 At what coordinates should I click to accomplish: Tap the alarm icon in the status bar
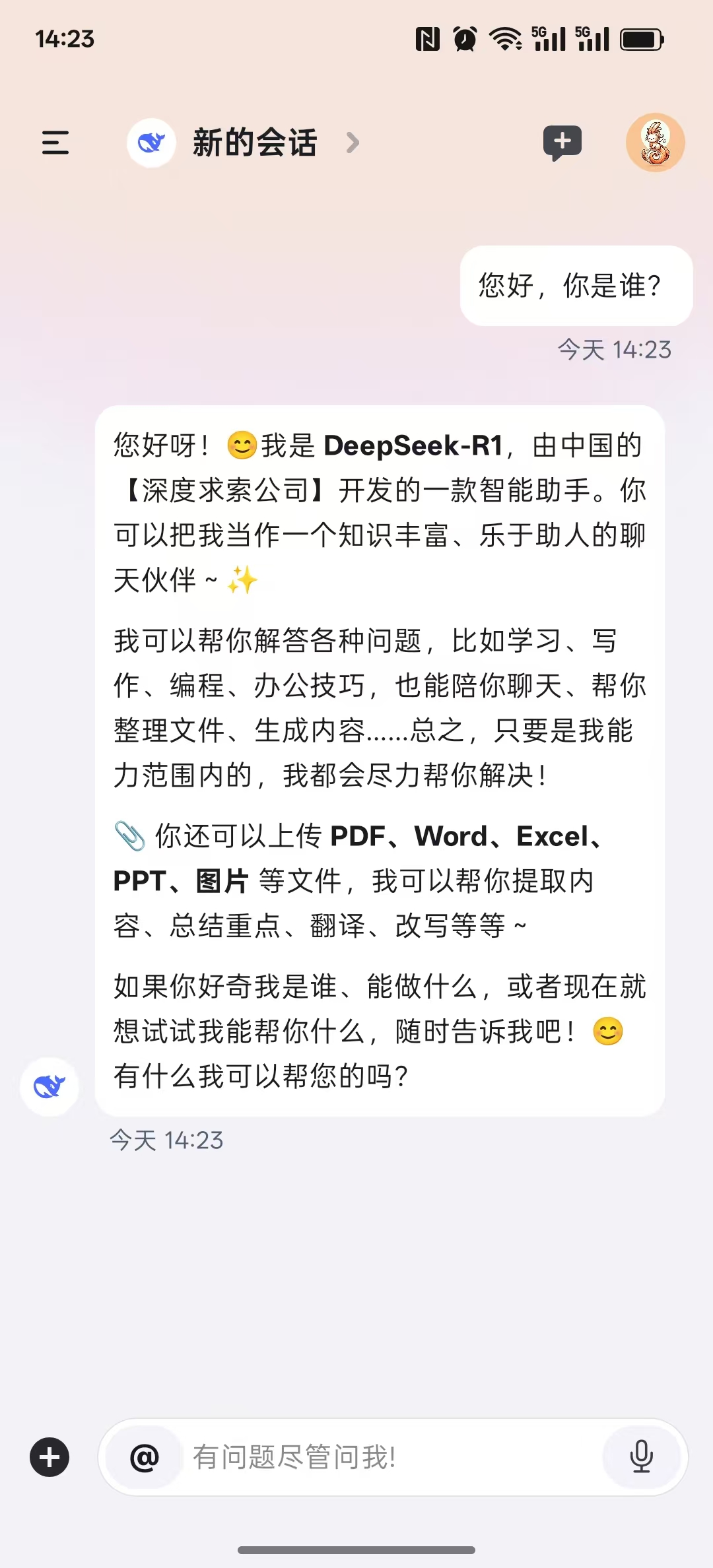pos(465,40)
